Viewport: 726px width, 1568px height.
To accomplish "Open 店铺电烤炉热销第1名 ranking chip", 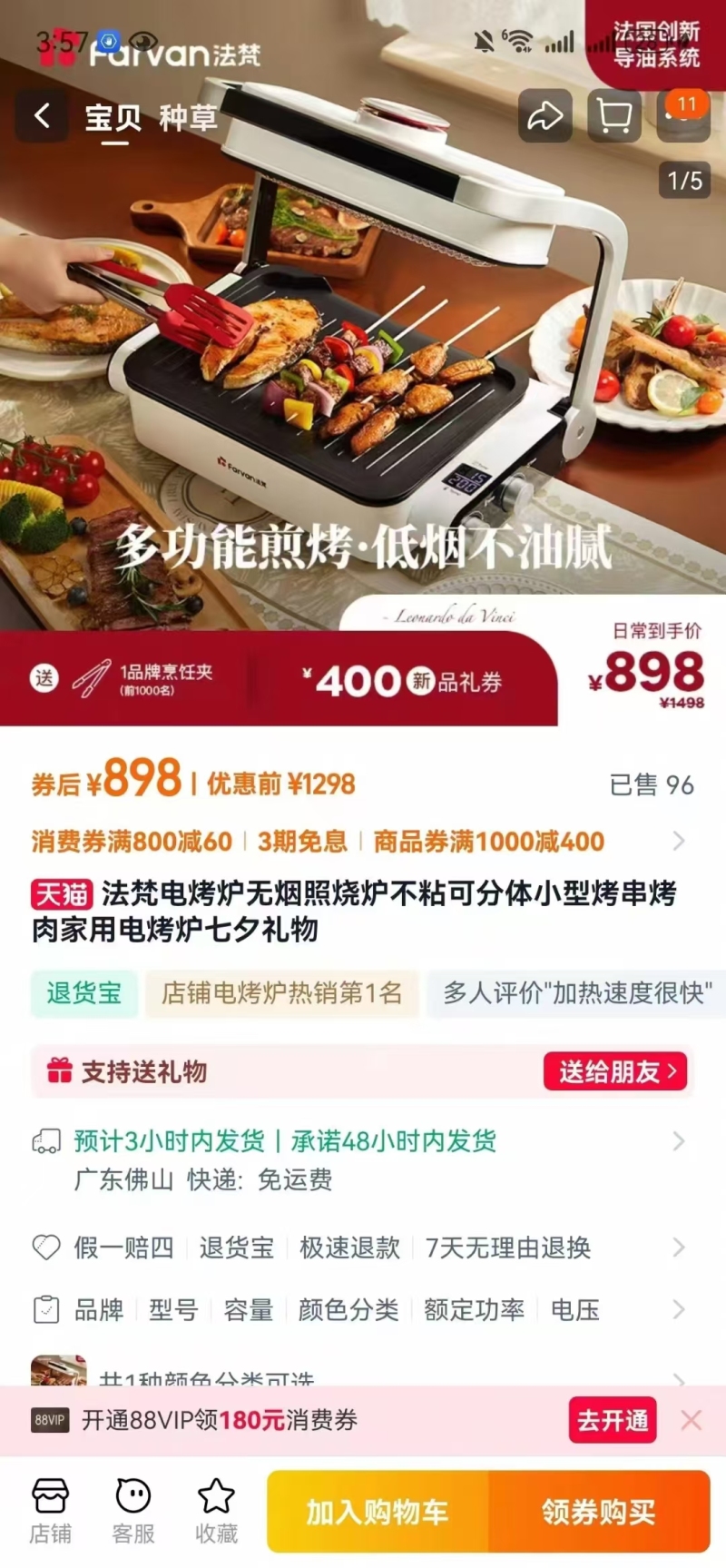I will [x=281, y=992].
